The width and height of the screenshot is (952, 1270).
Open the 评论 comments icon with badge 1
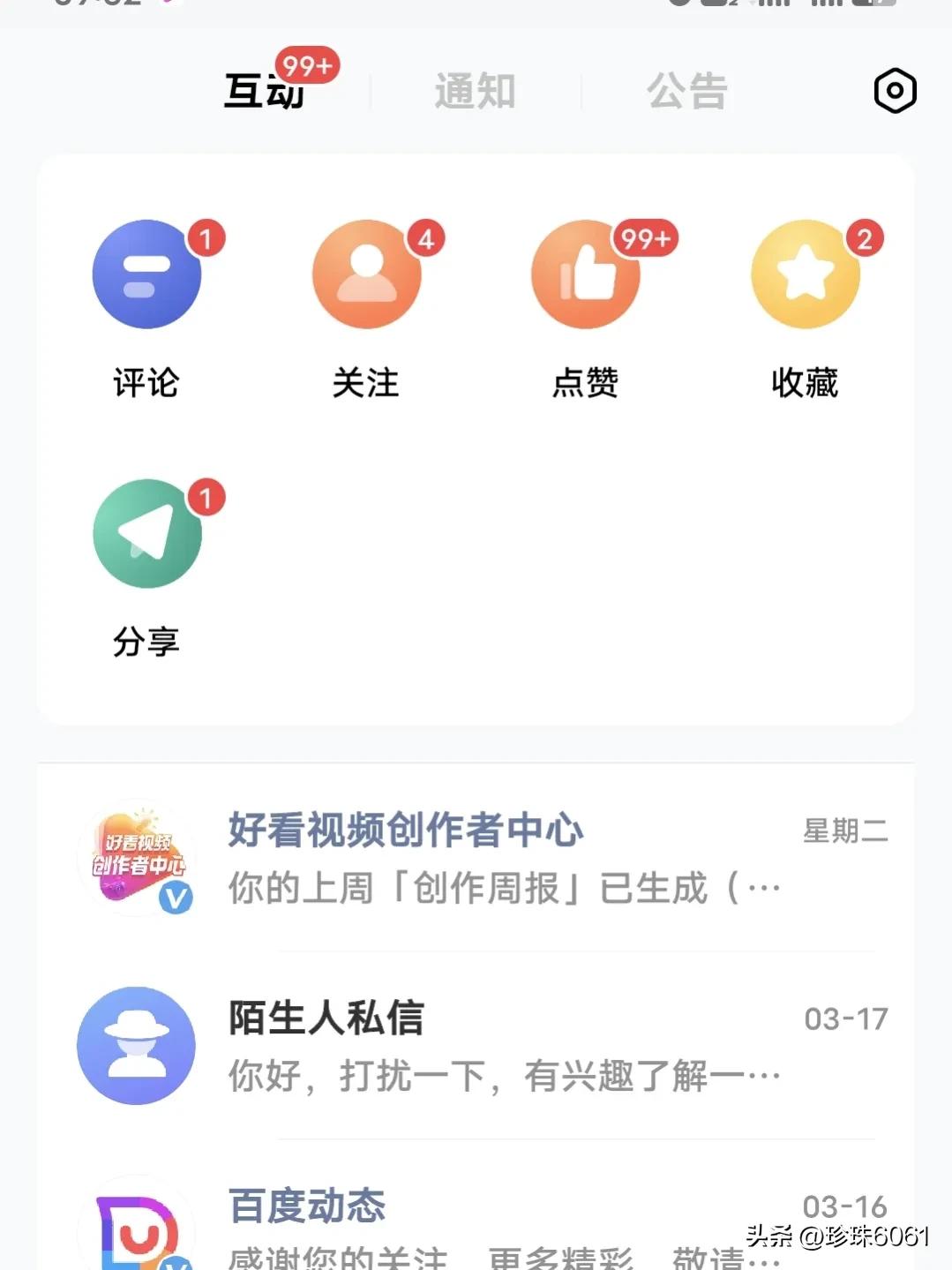pyautogui.click(x=146, y=274)
